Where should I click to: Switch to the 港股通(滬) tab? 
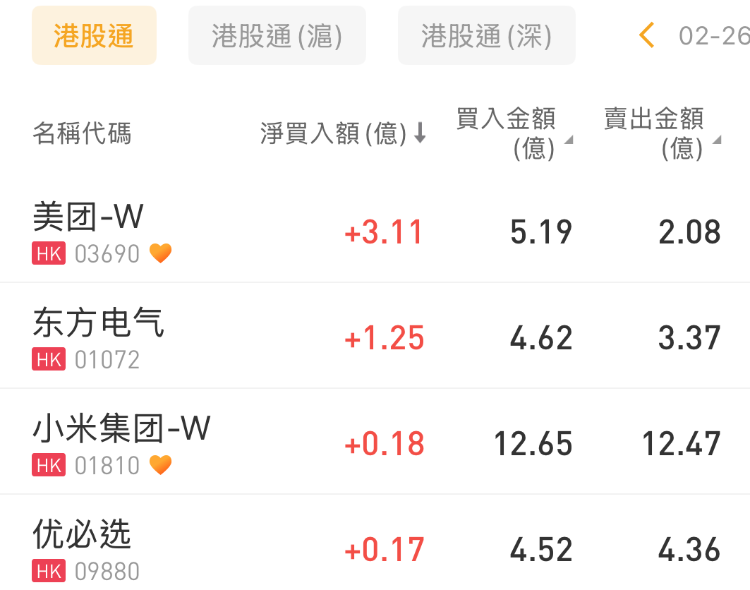pos(277,36)
